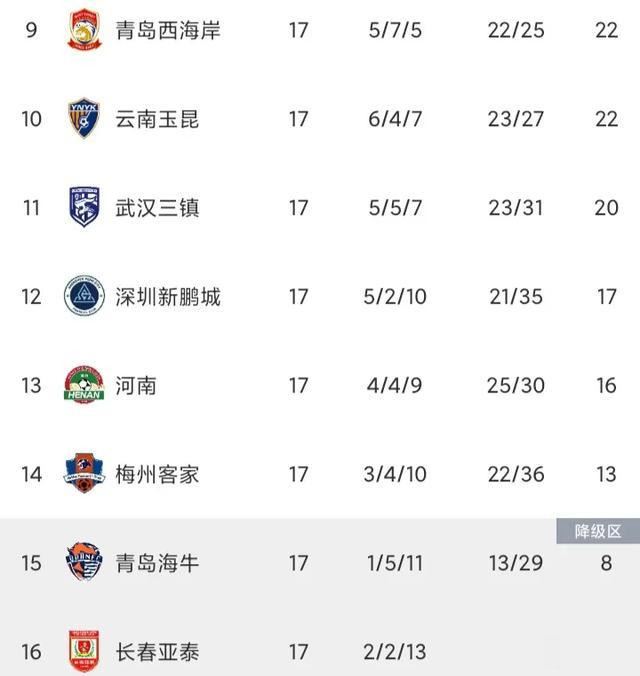Open the 云南玉昆 team row
Image resolution: width=640 pixels, height=676 pixels.
(x=156, y=119)
